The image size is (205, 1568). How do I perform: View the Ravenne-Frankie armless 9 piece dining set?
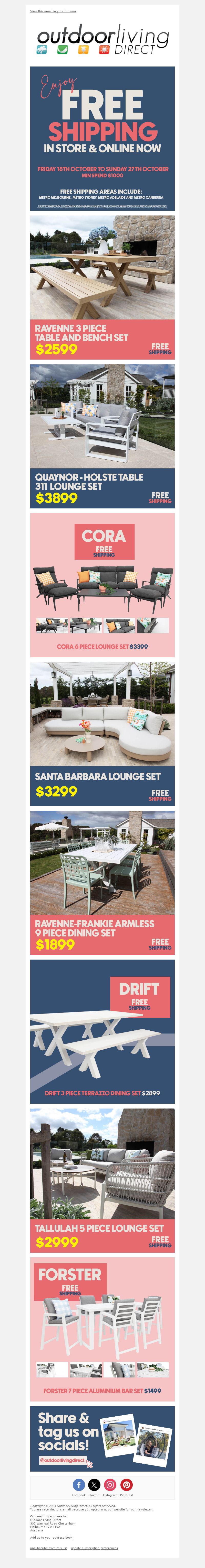102,883
